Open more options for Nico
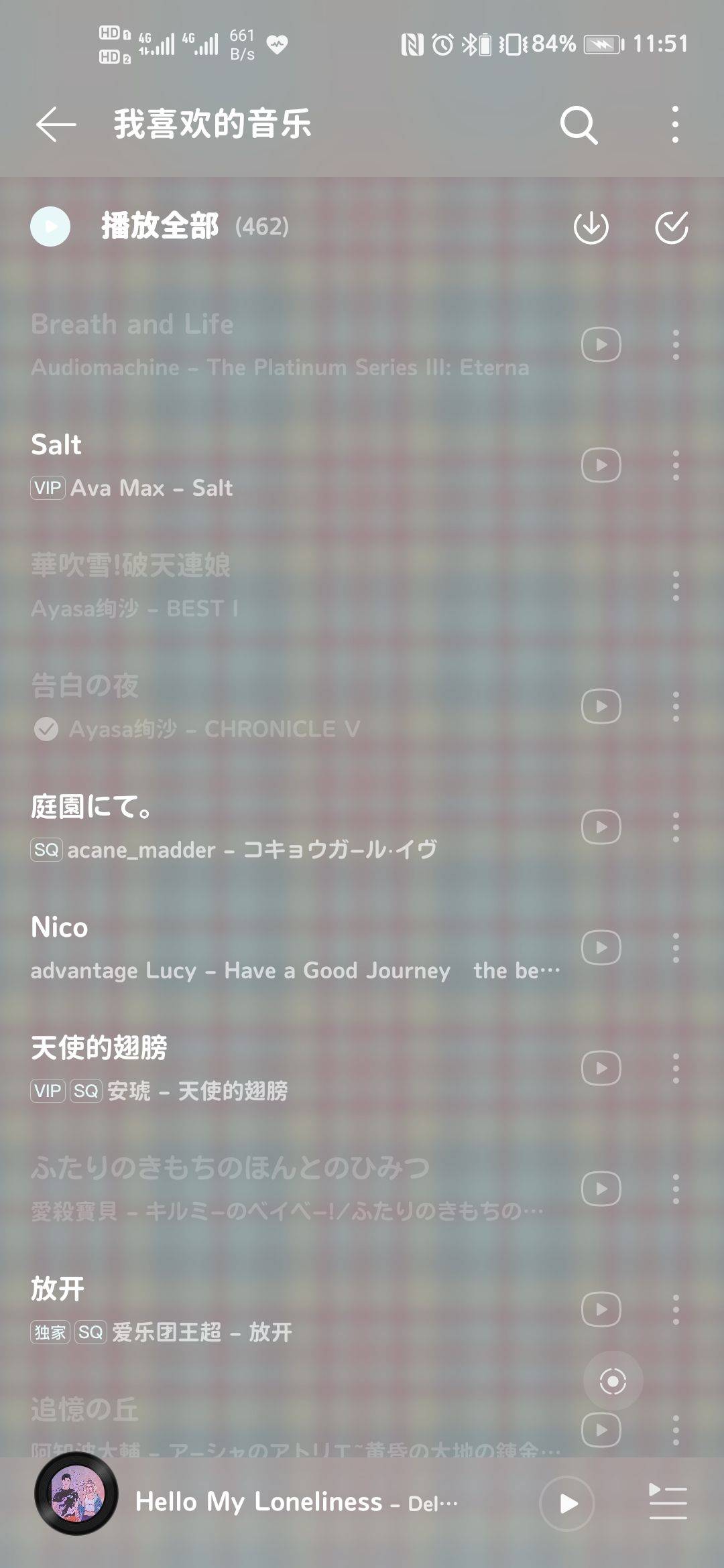Image resolution: width=724 pixels, height=1568 pixels. (x=675, y=948)
